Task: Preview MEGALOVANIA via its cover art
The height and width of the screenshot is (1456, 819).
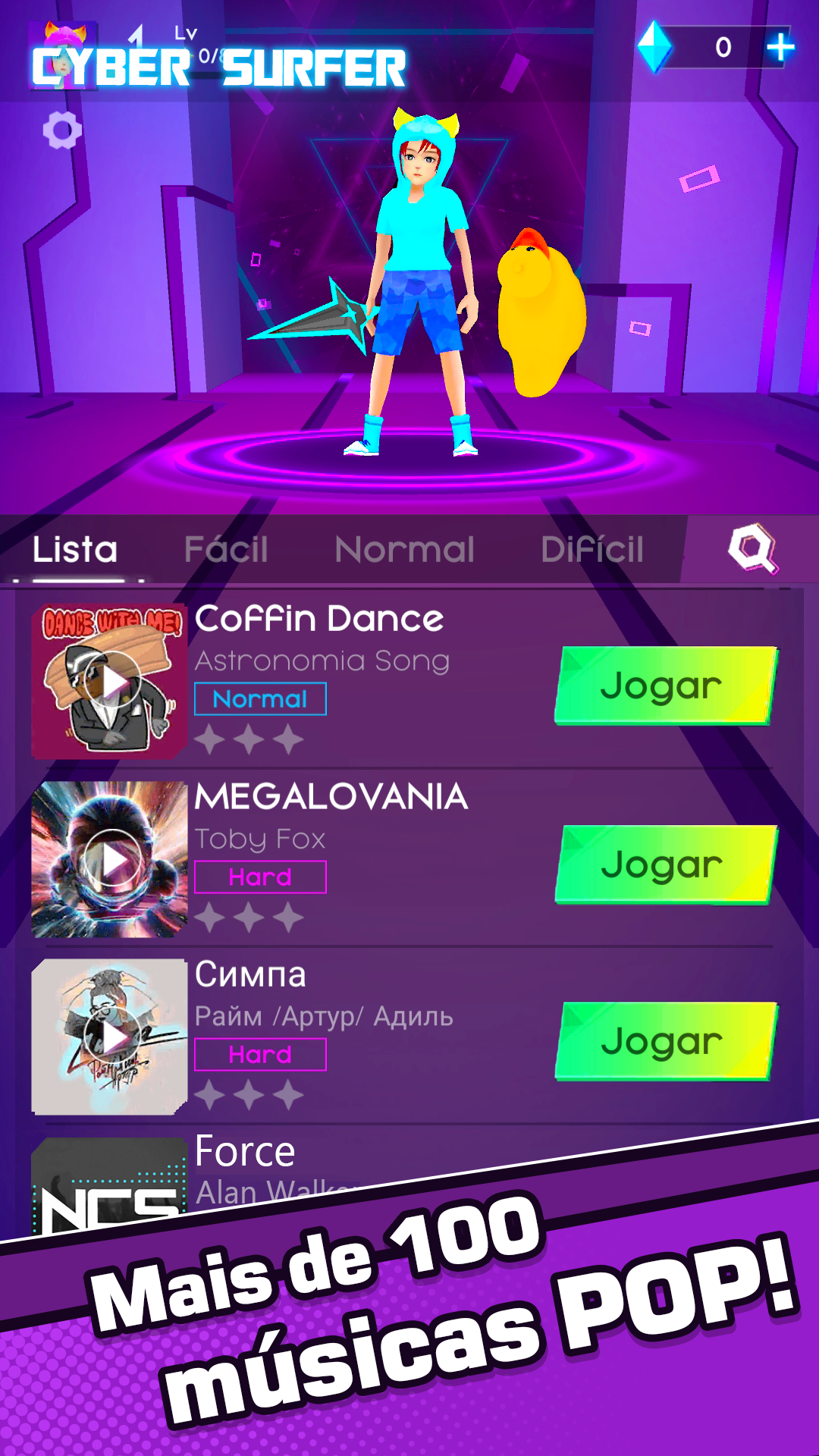Action: 111,859
